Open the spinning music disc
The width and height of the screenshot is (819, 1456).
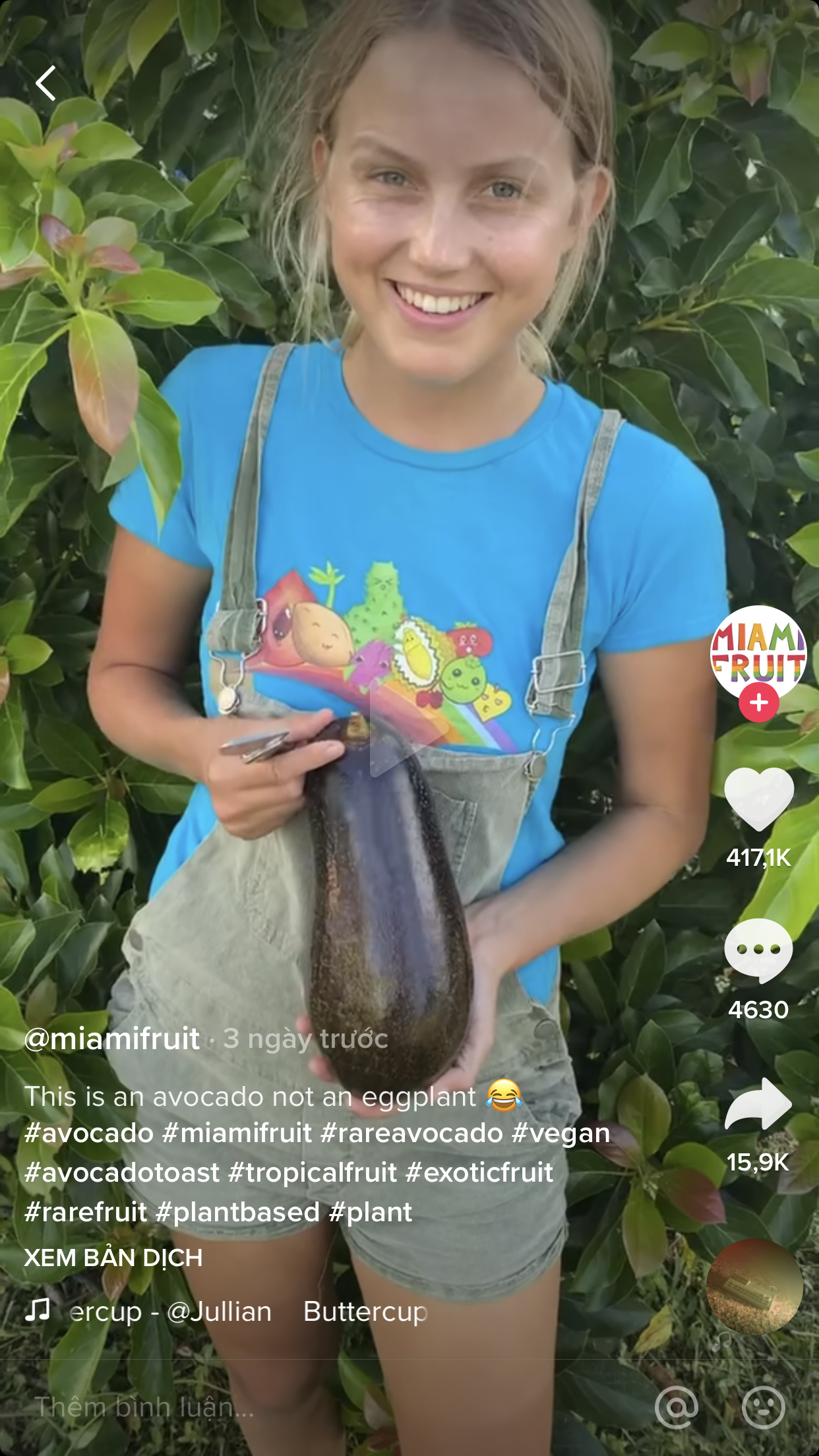point(754,1287)
